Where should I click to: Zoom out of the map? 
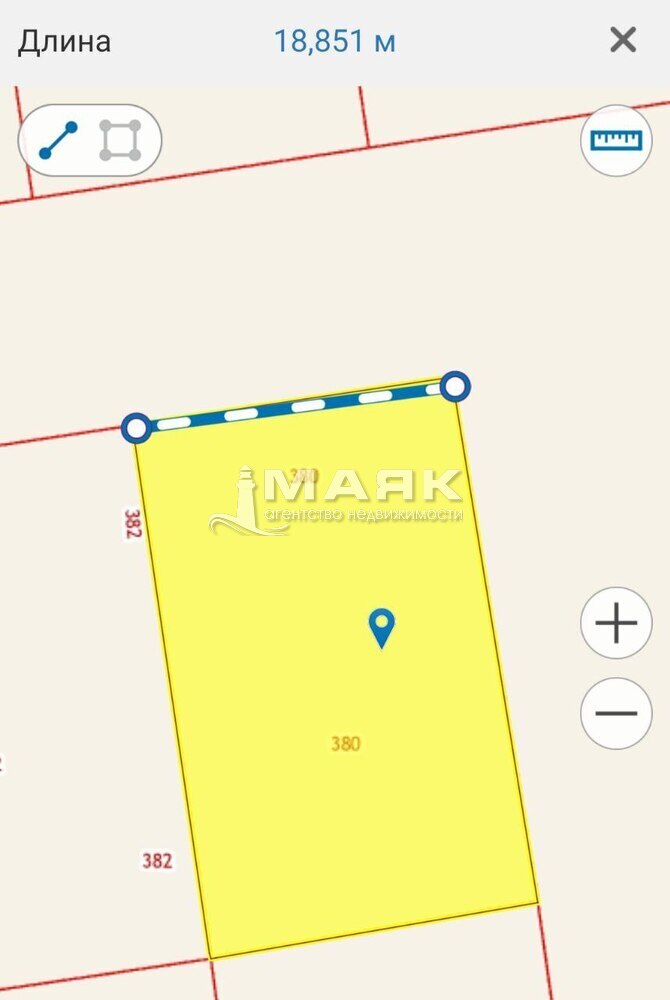pos(616,713)
